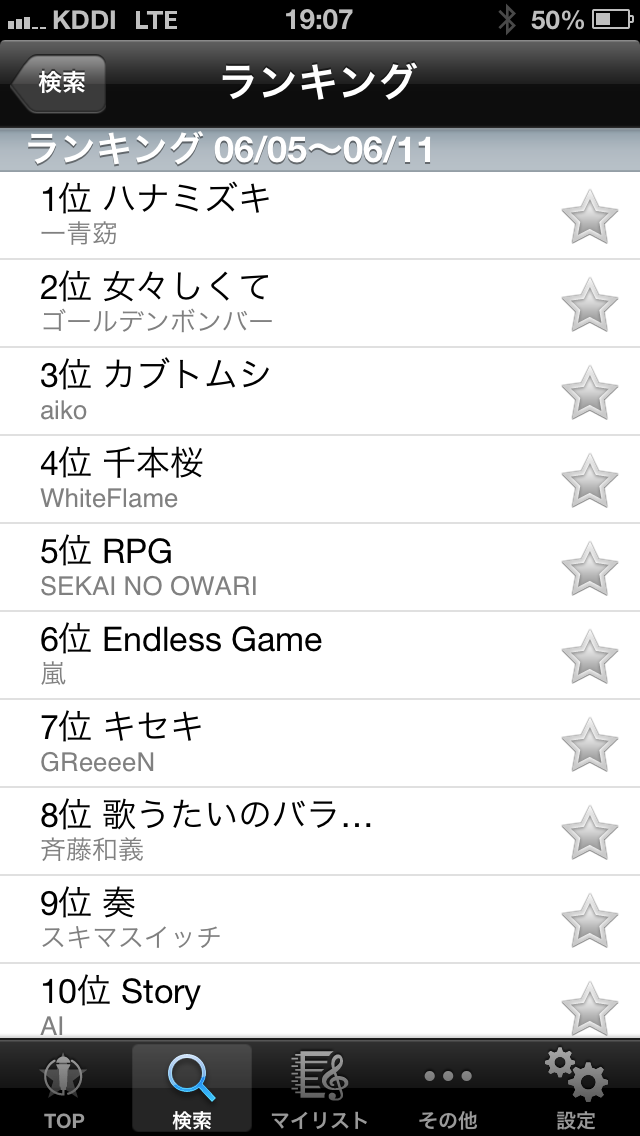
Task: Mark RPG as a favorite
Action: click(589, 568)
